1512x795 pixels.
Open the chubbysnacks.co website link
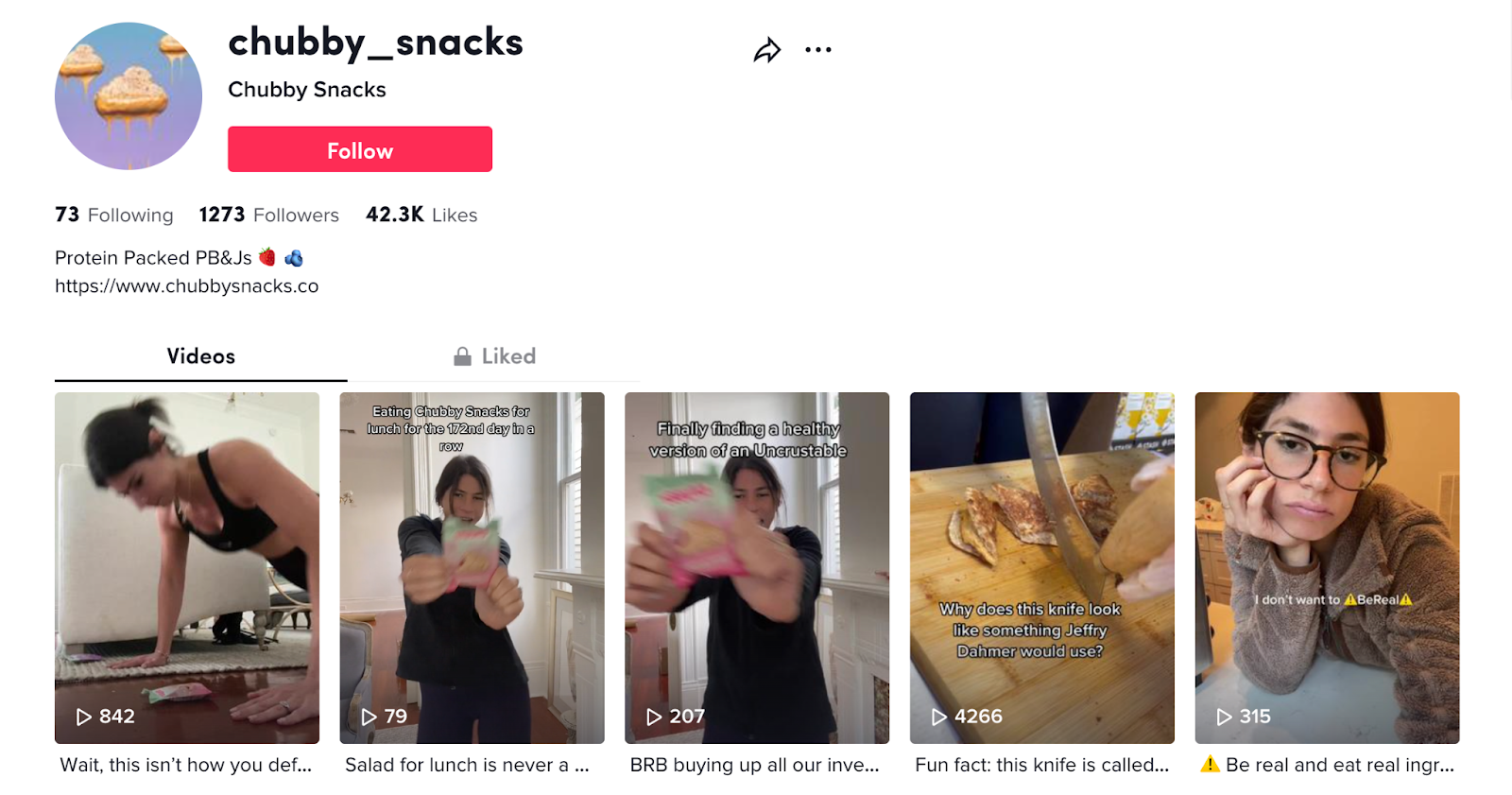click(x=186, y=286)
